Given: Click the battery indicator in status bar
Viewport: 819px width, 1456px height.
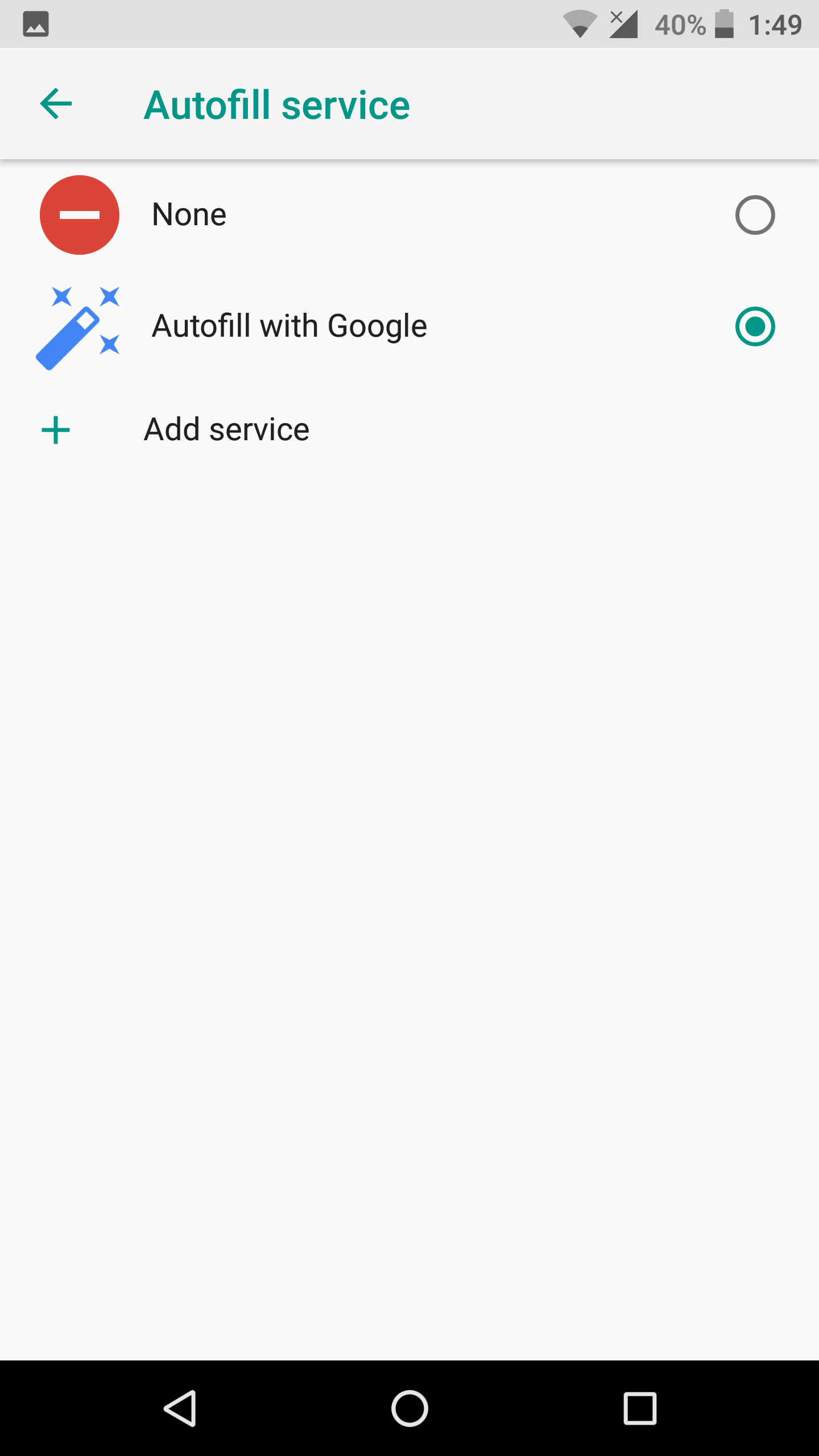Looking at the screenshot, I should click(x=725, y=24).
